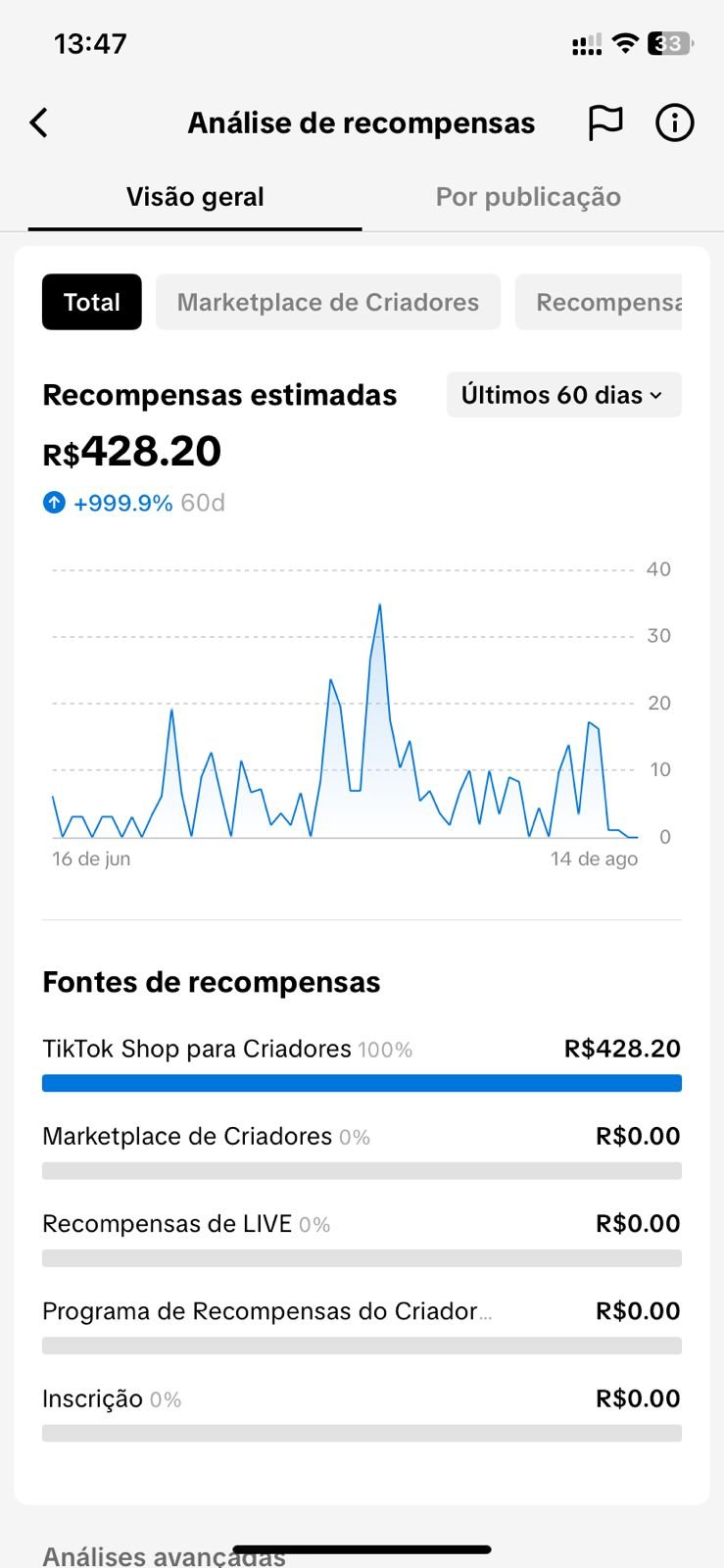Expand the Últimos 60 dias dropdown

coord(563,395)
